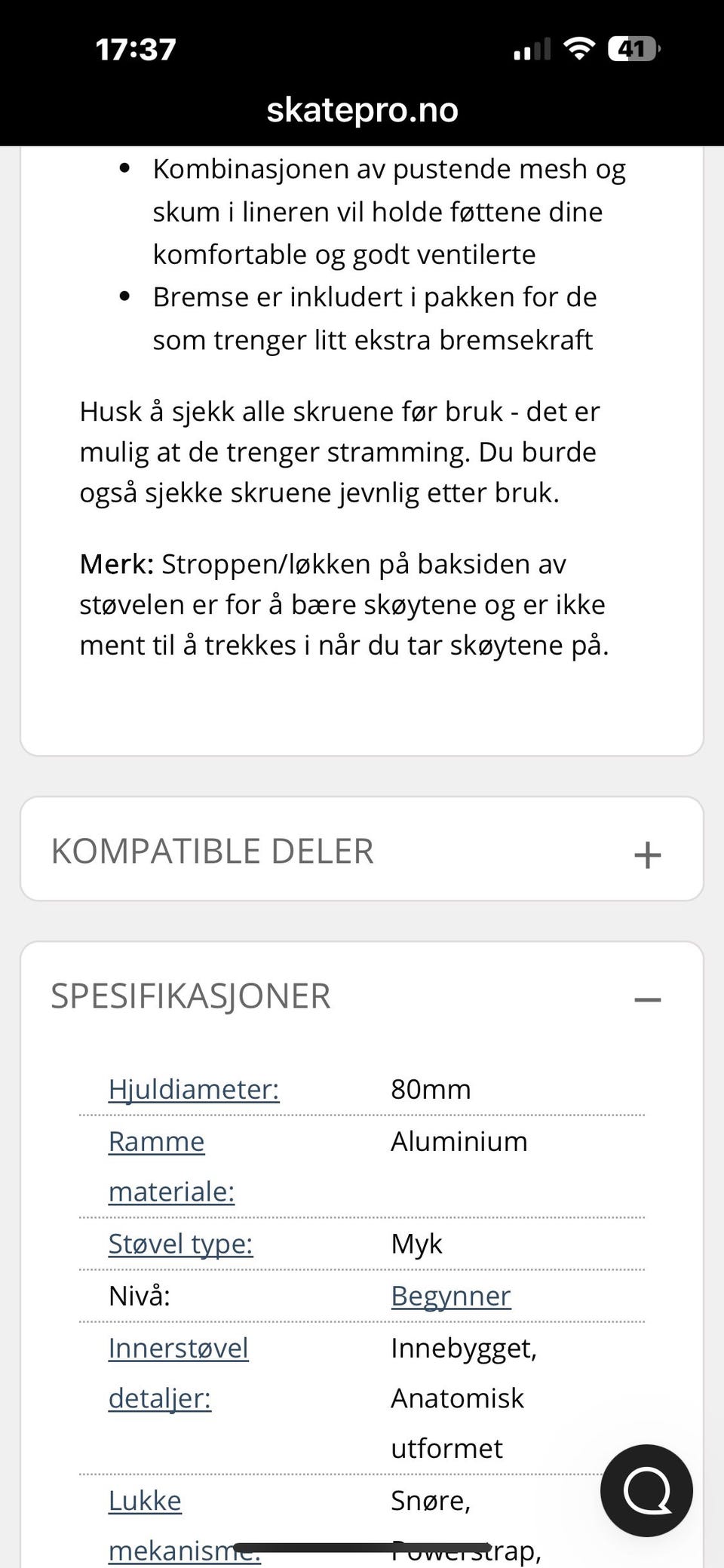Viewport: 724px width, 1568px height.
Task: Open the chat support bubble icon
Action: pos(647,1489)
